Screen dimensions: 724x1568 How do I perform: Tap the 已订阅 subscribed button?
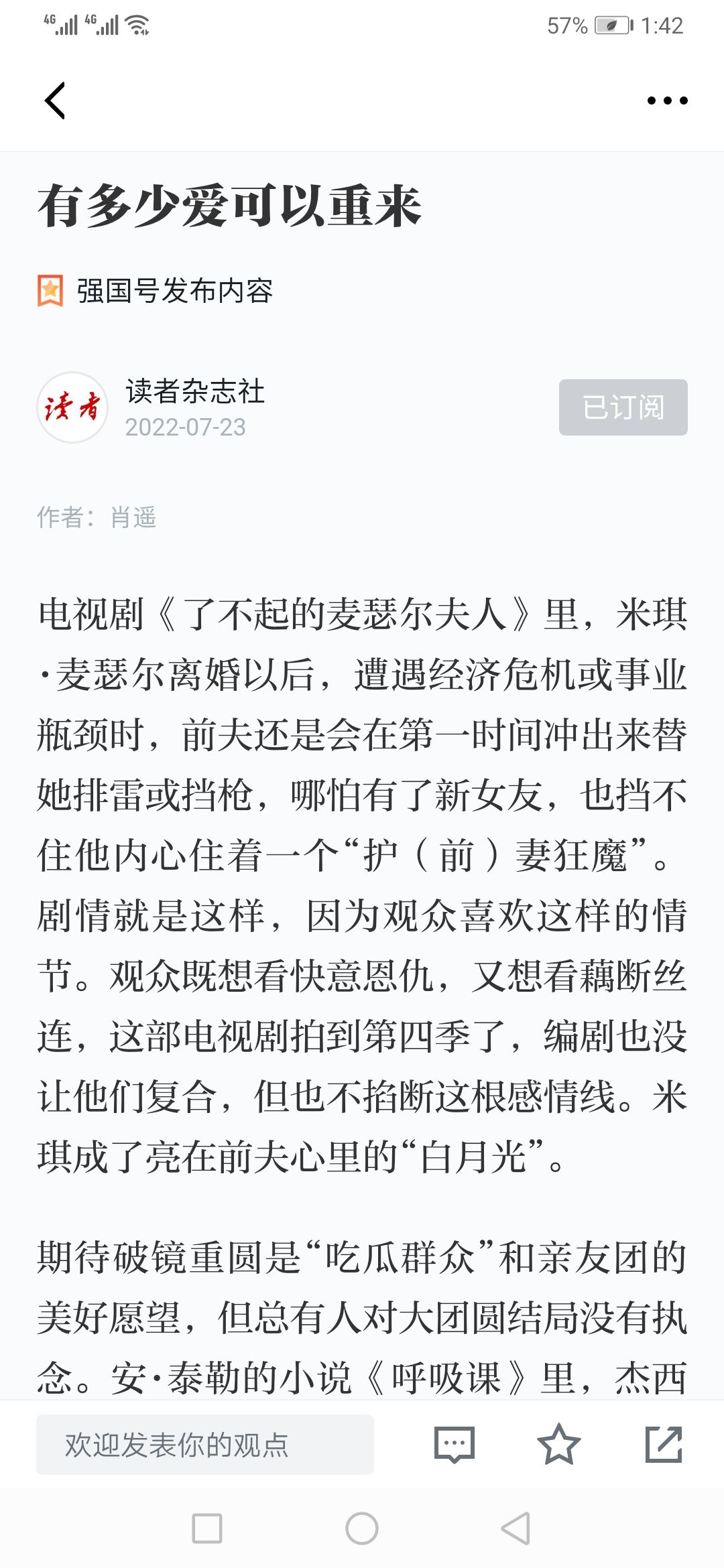[623, 407]
